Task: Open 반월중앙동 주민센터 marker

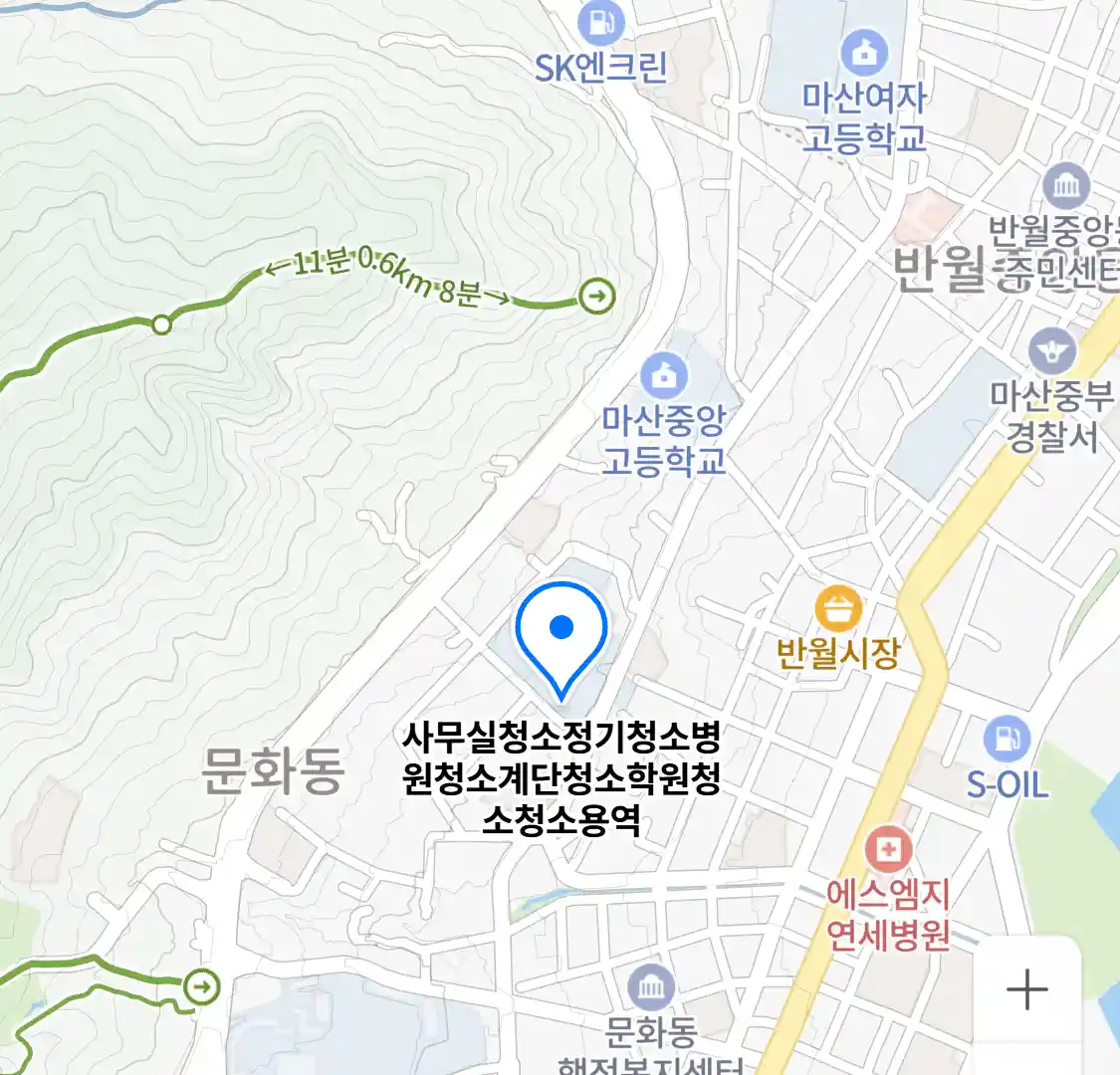Action: (x=1066, y=186)
